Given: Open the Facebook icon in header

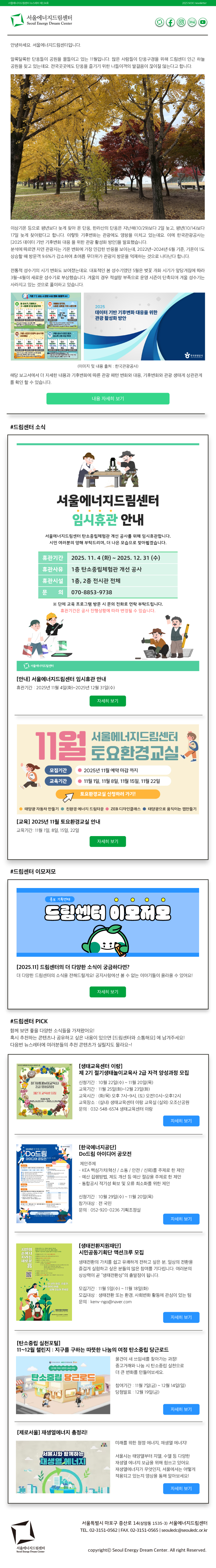Looking at the screenshot, I should [x=170, y=22].
